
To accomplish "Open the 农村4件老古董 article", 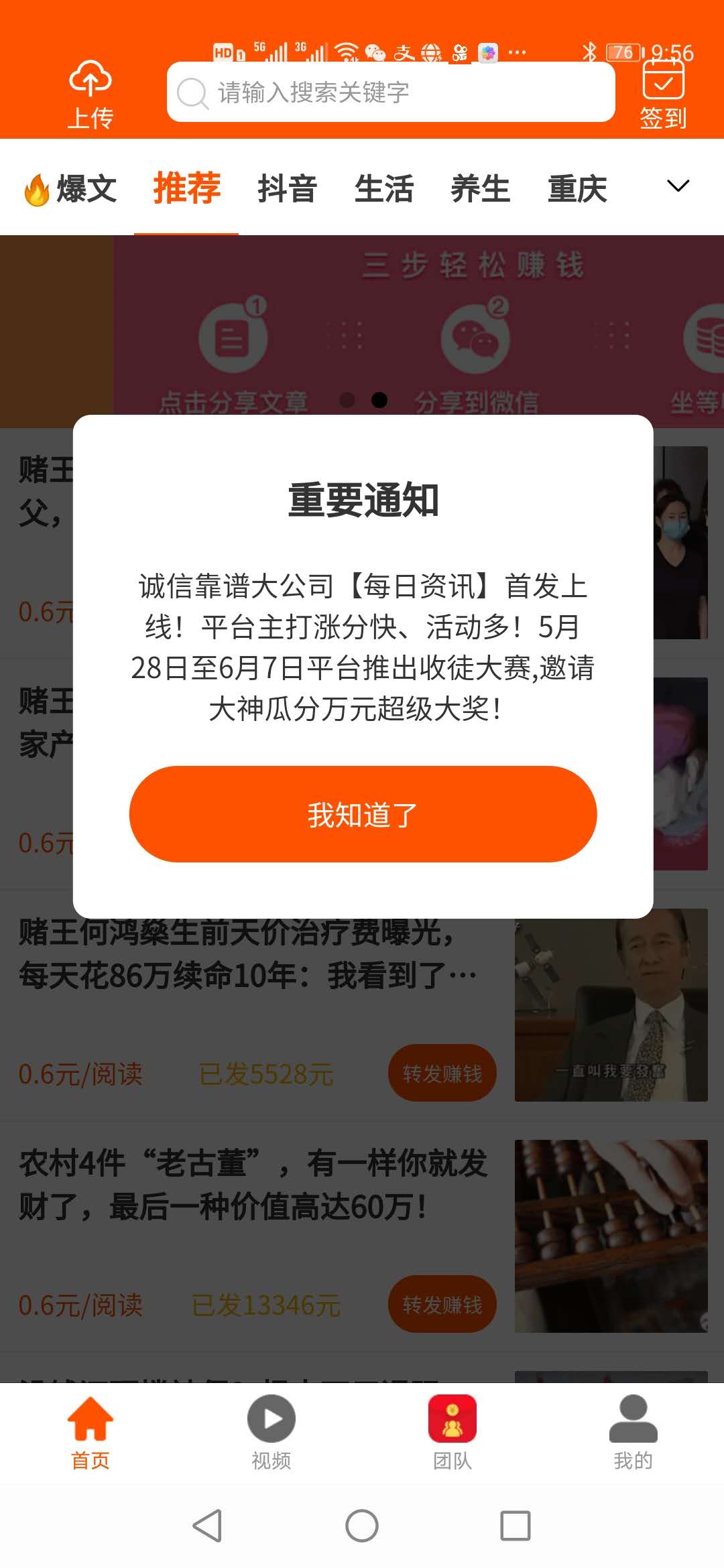I will tap(253, 1185).
